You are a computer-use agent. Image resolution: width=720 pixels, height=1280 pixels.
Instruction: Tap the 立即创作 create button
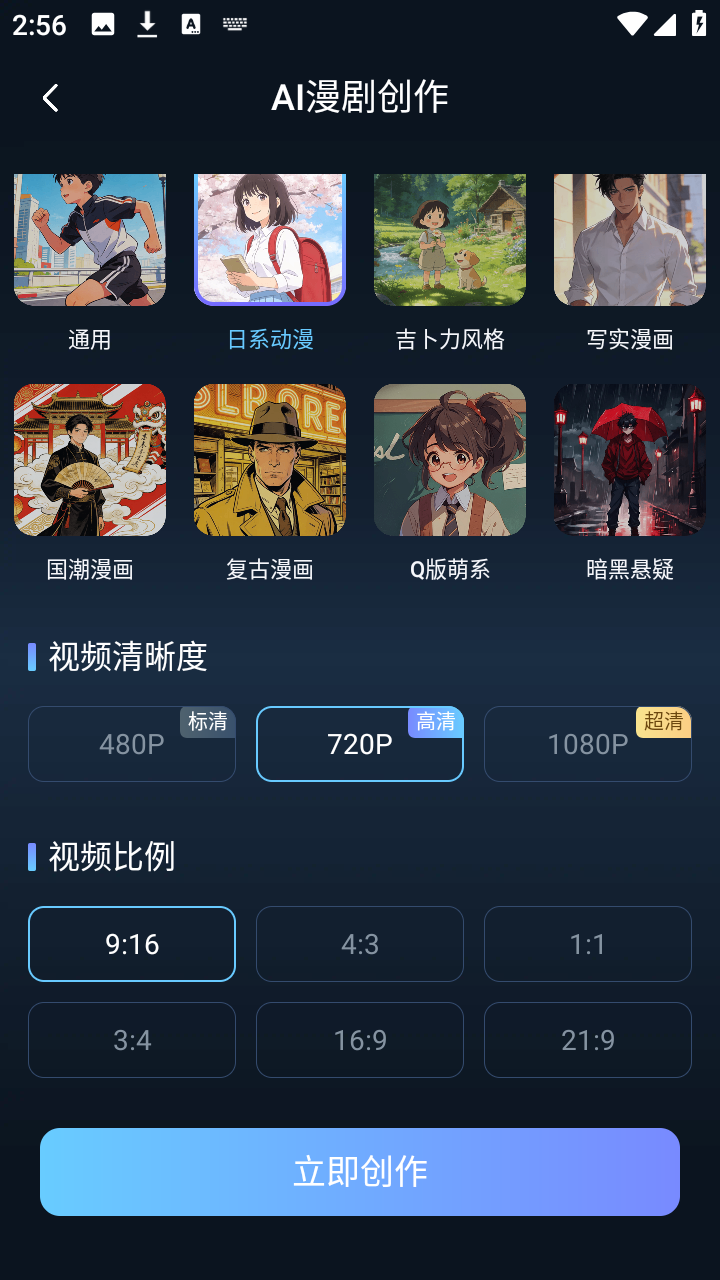360,1171
